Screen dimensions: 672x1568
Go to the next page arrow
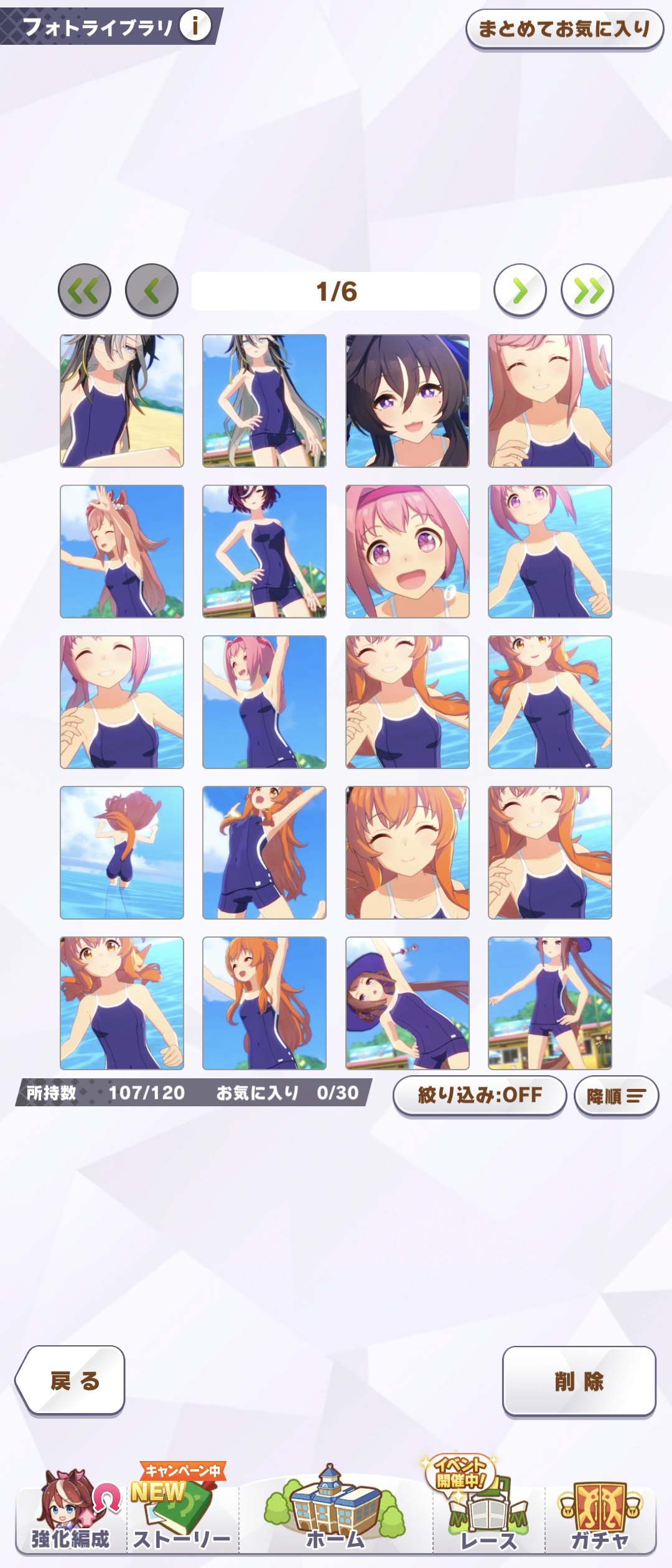(x=520, y=291)
